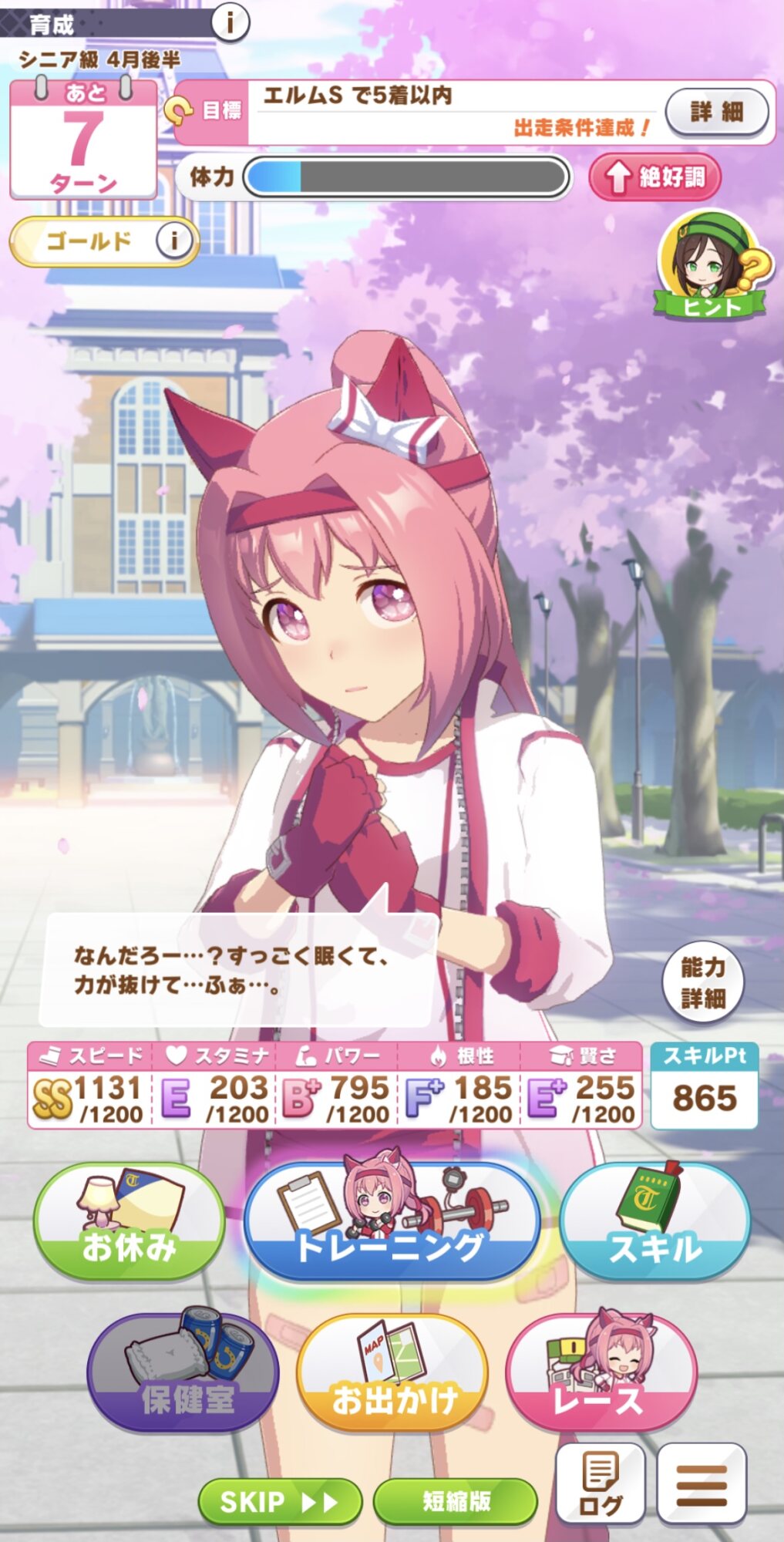
Task: Open the 育成 info icon
Action: [x=229, y=22]
